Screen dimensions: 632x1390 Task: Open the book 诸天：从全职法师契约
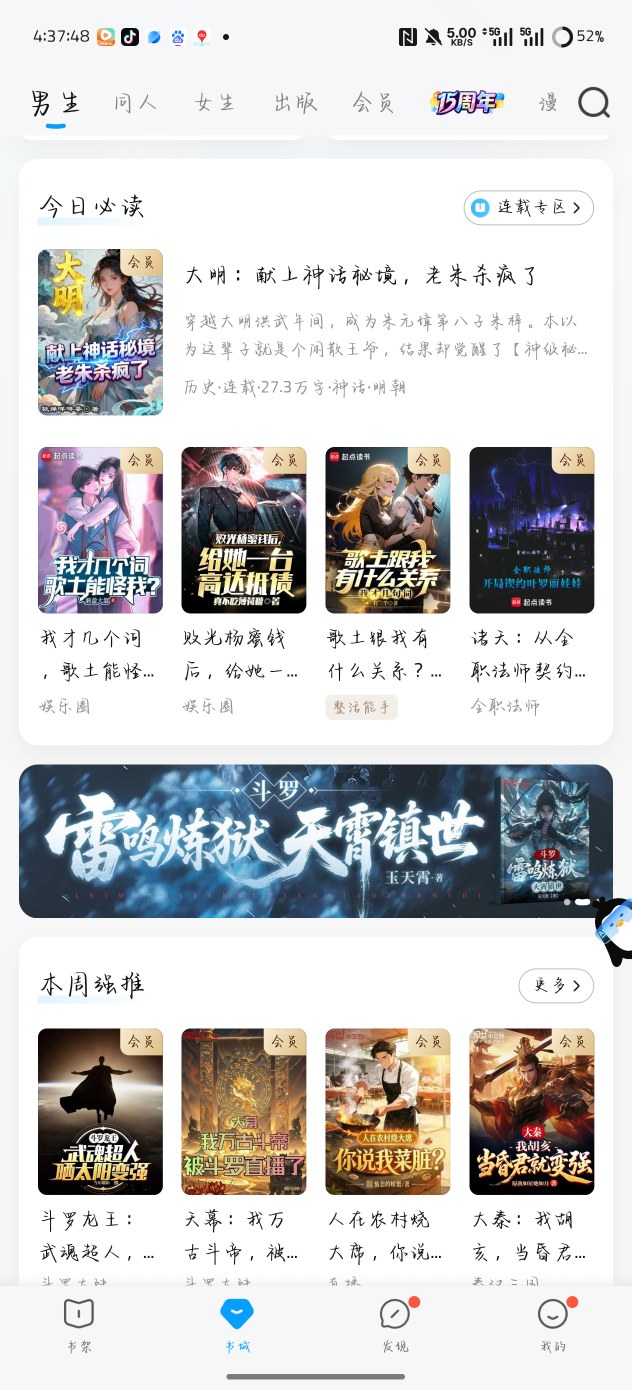(531, 530)
